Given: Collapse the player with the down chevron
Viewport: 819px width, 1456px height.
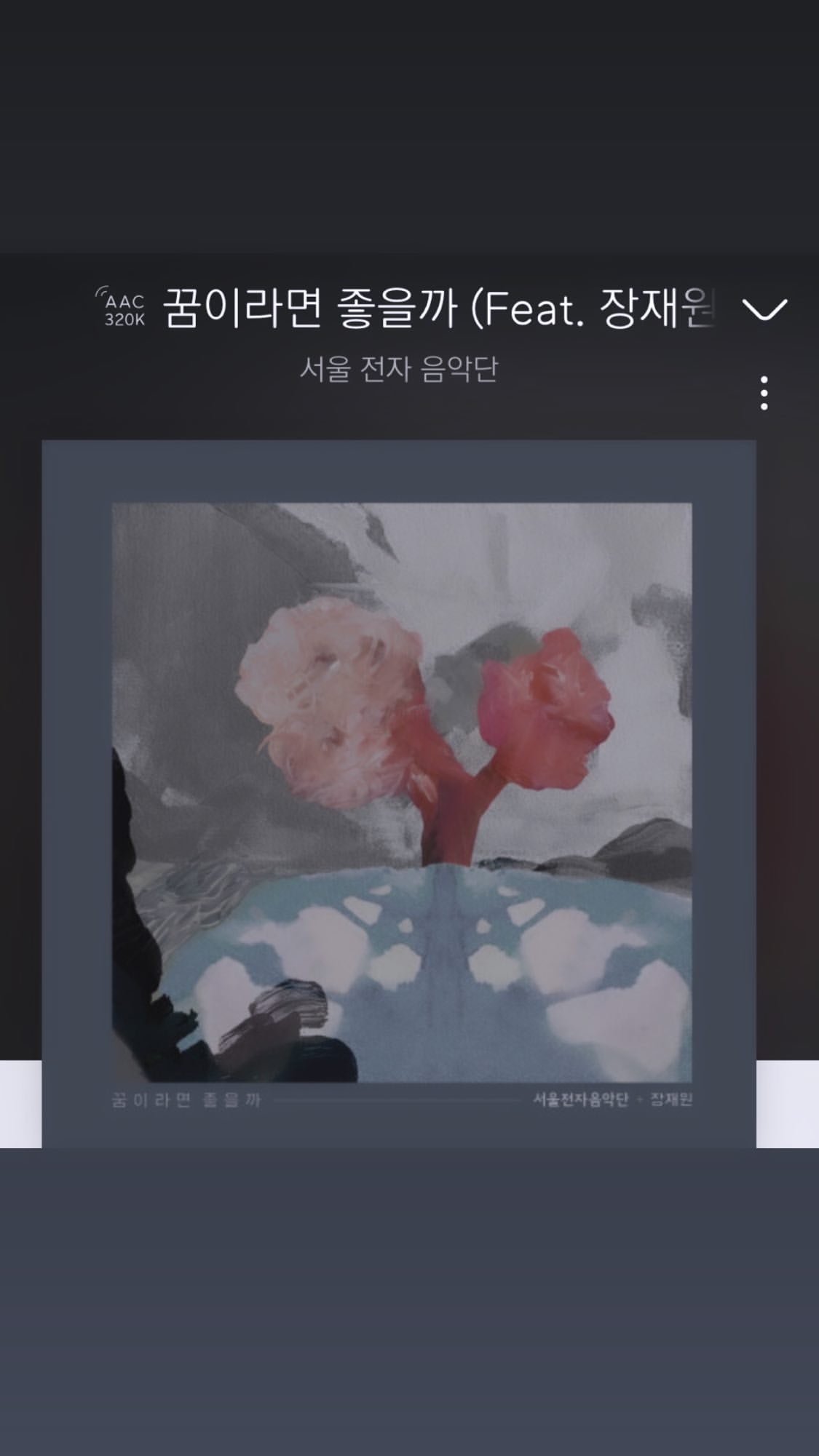Looking at the screenshot, I should (764, 310).
